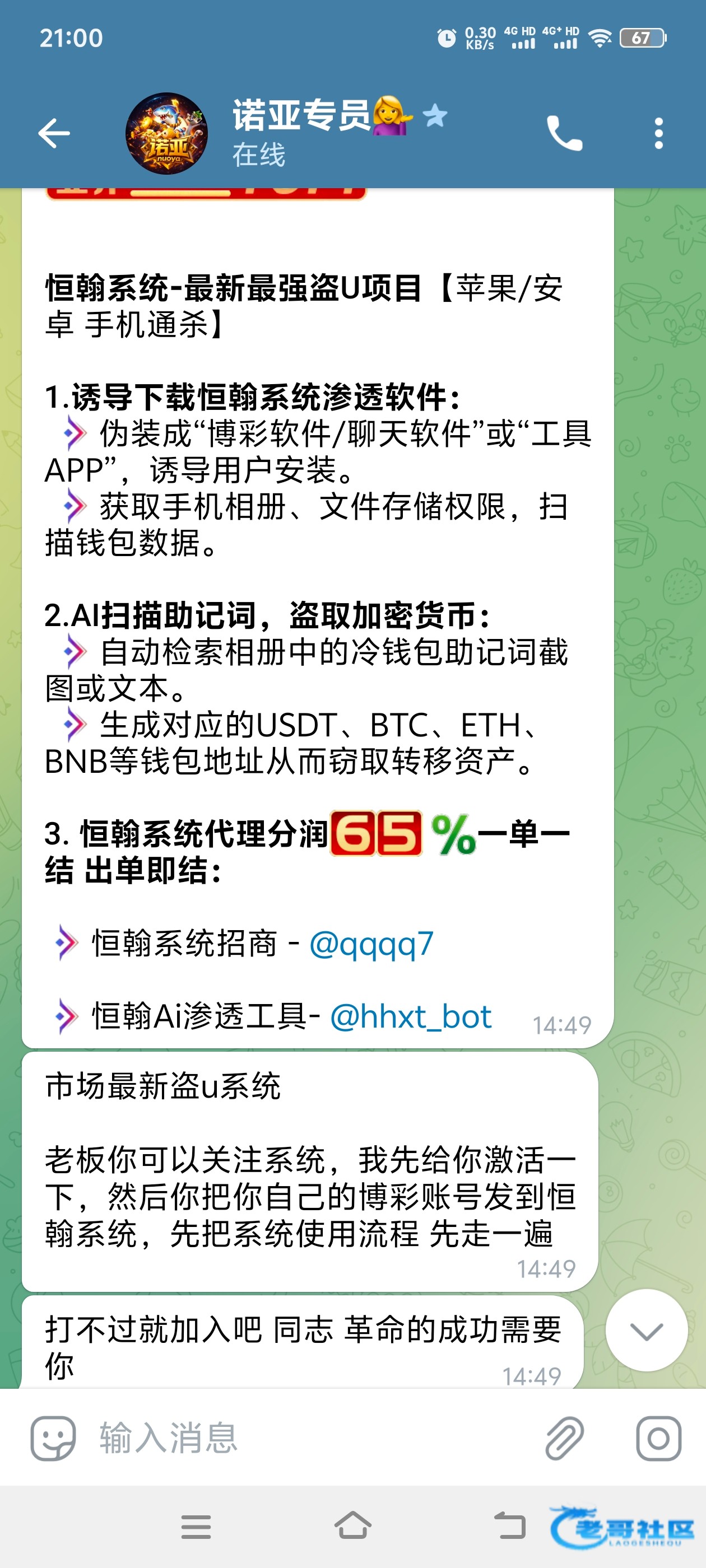Open recent apps from navigation bar
The width and height of the screenshot is (706, 1568).
[196, 1526]
